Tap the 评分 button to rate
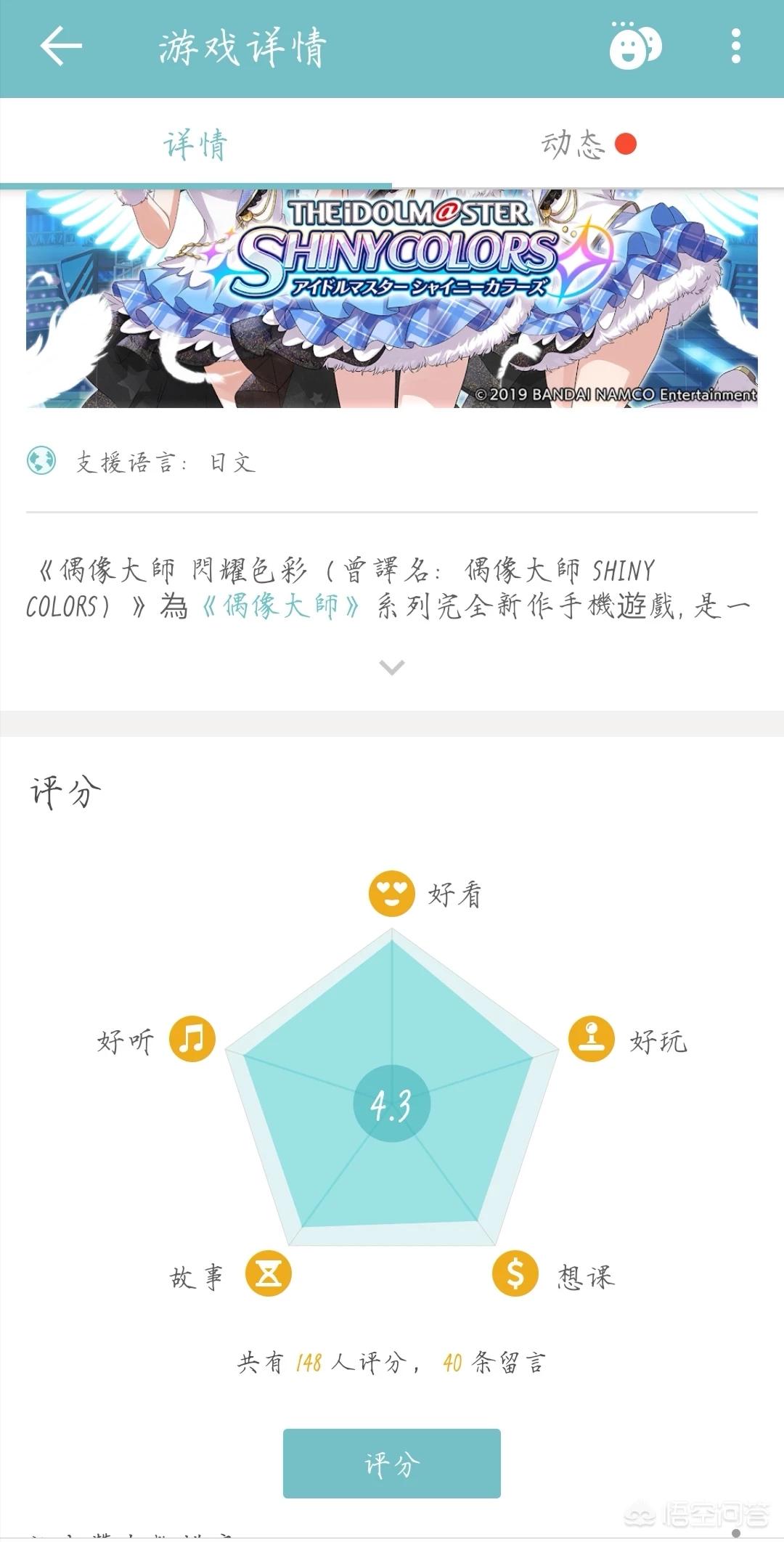Screen dimensions: 784x1542 point(392,1463)
